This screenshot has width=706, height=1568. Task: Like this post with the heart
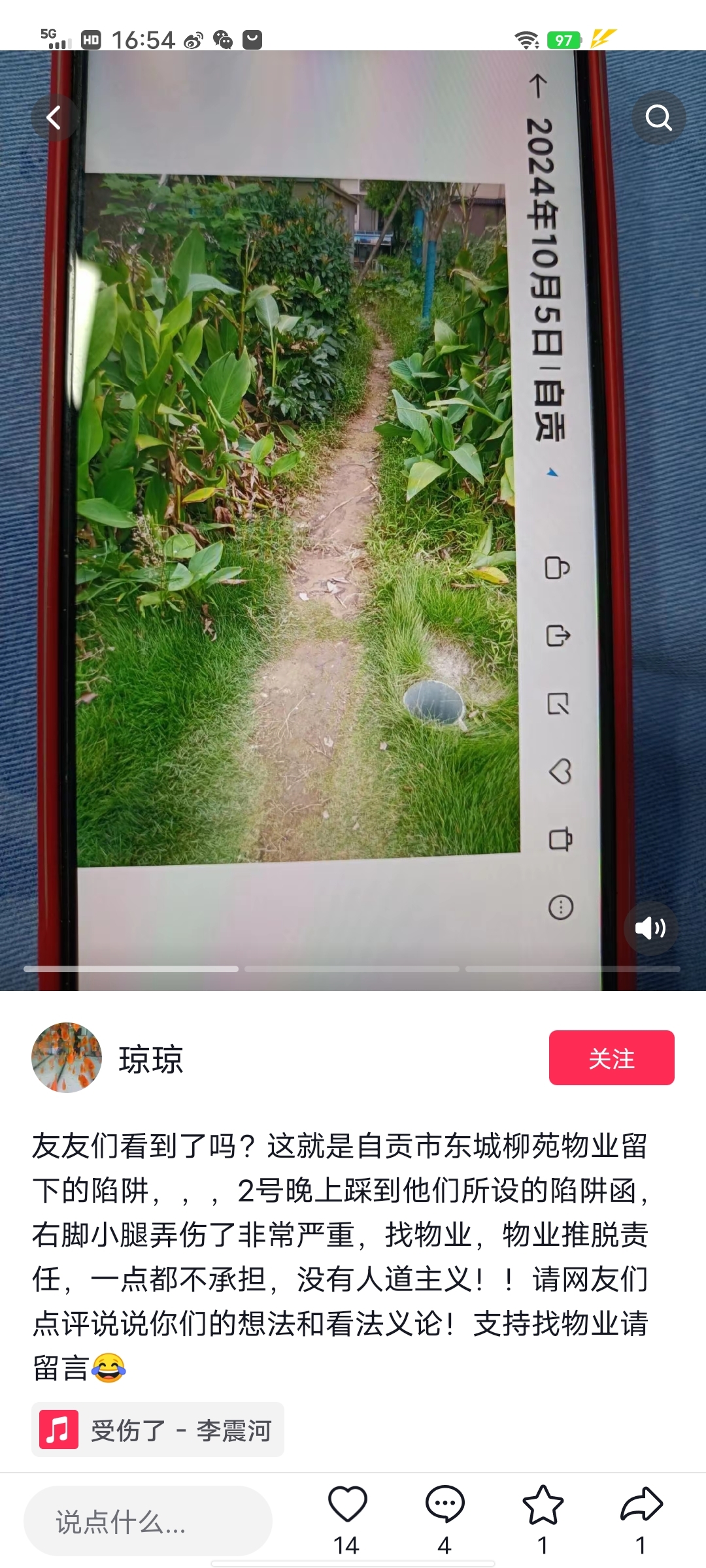point(347,1505)
